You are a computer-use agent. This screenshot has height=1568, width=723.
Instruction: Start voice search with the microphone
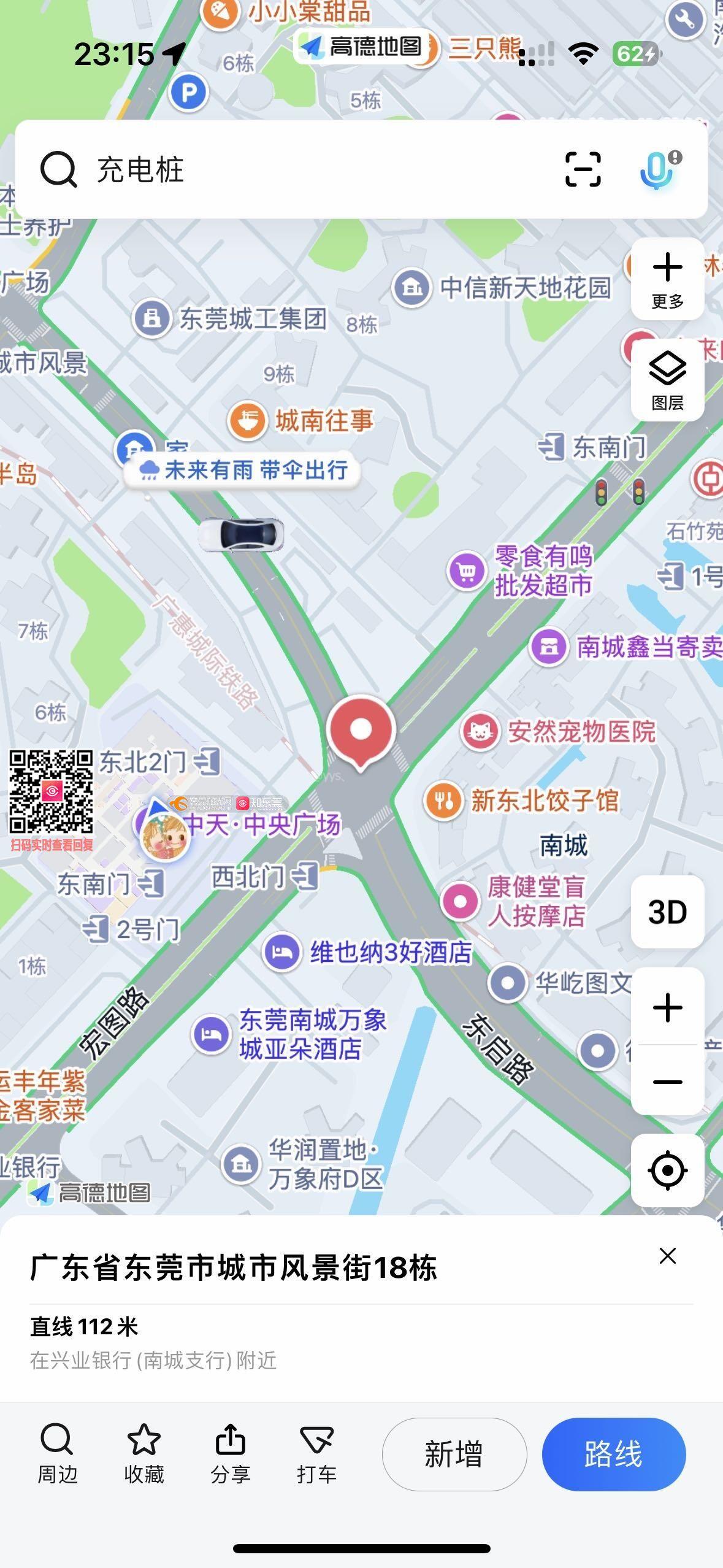[x=657, y=169]
